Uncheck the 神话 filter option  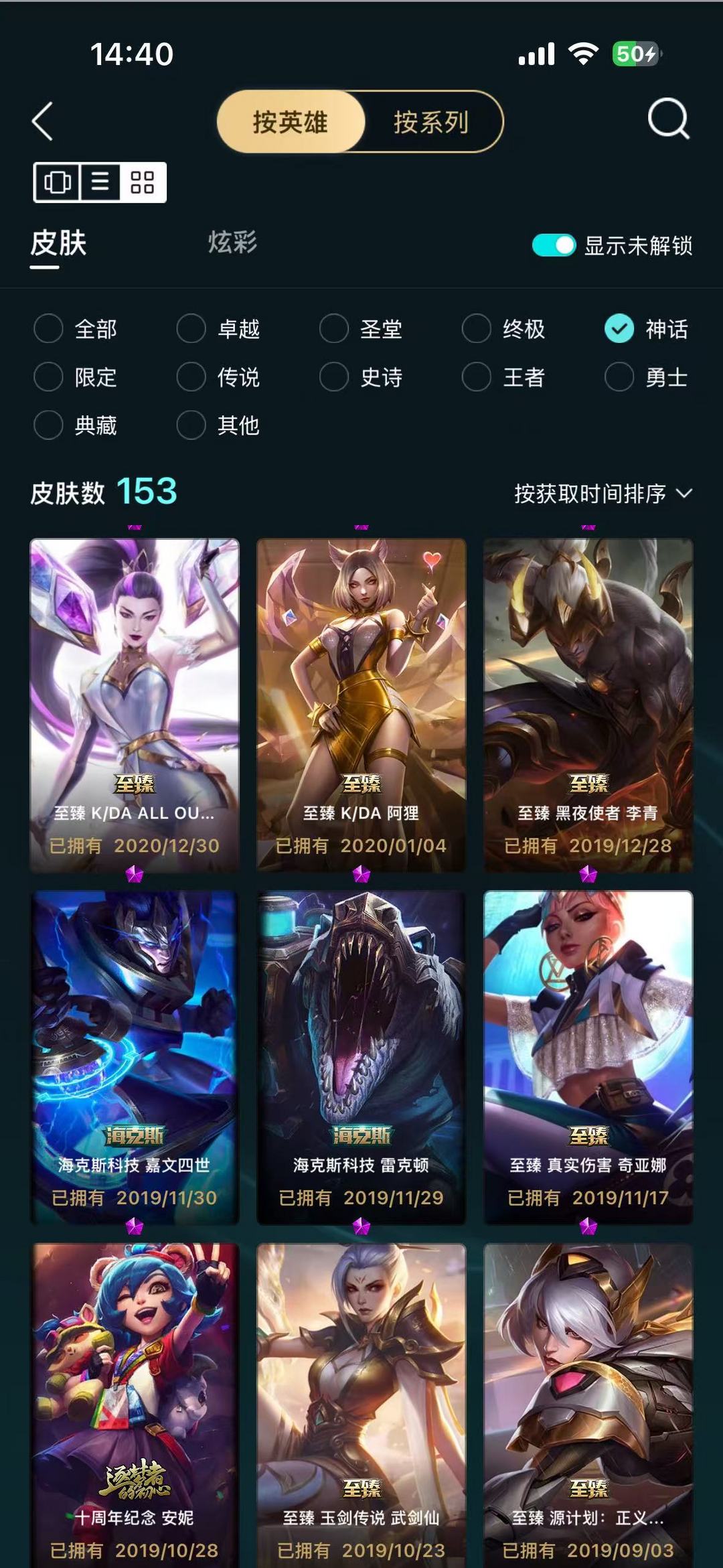[646, 329]
